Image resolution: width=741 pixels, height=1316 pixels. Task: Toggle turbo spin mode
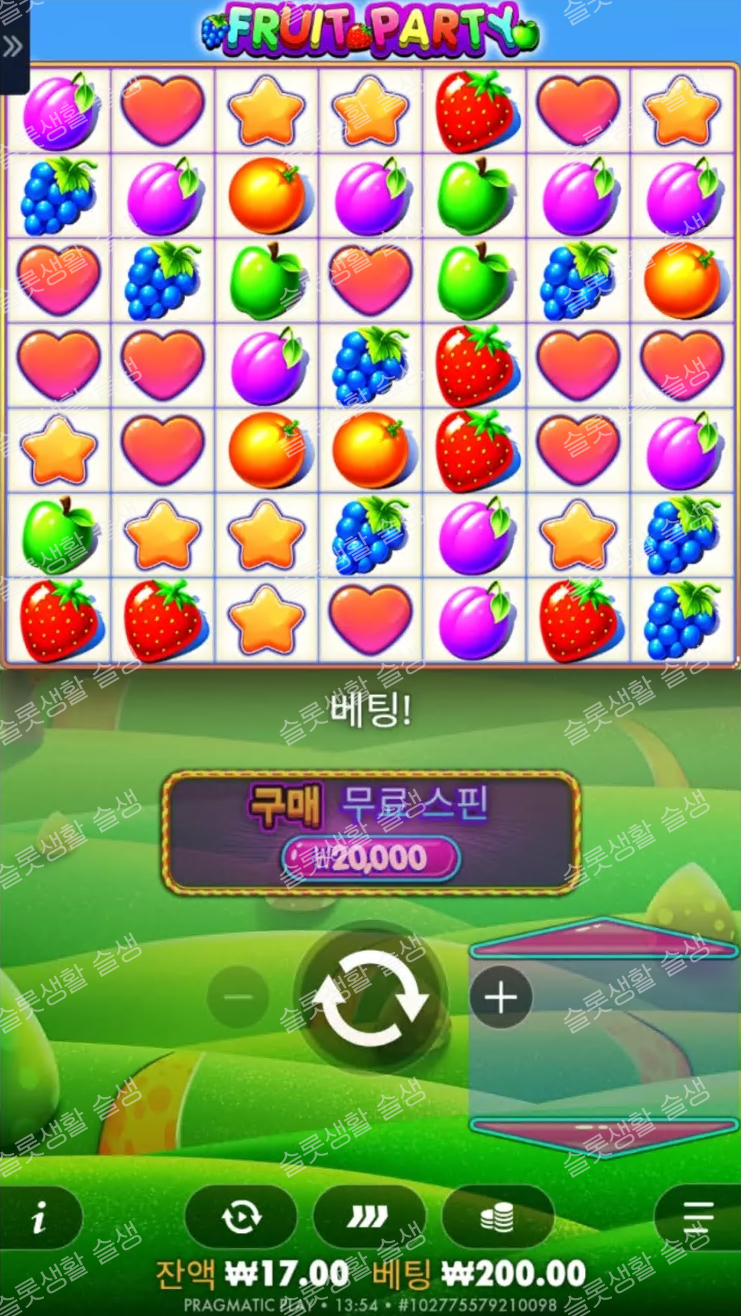[x=369, y=1217]
